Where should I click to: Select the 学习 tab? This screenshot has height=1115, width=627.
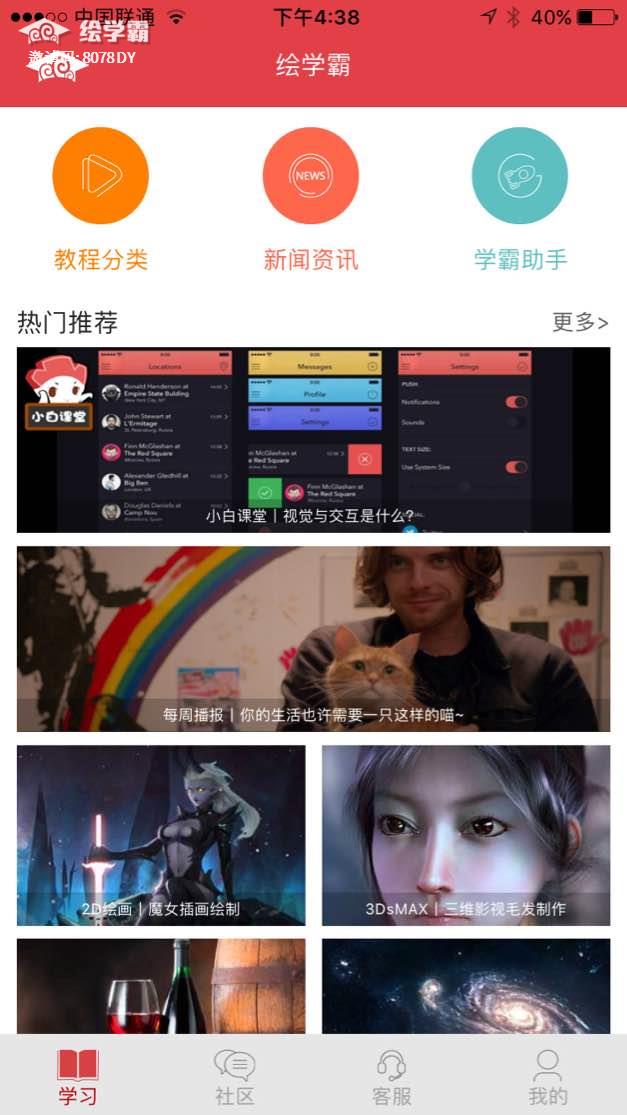coord(78,1076)
